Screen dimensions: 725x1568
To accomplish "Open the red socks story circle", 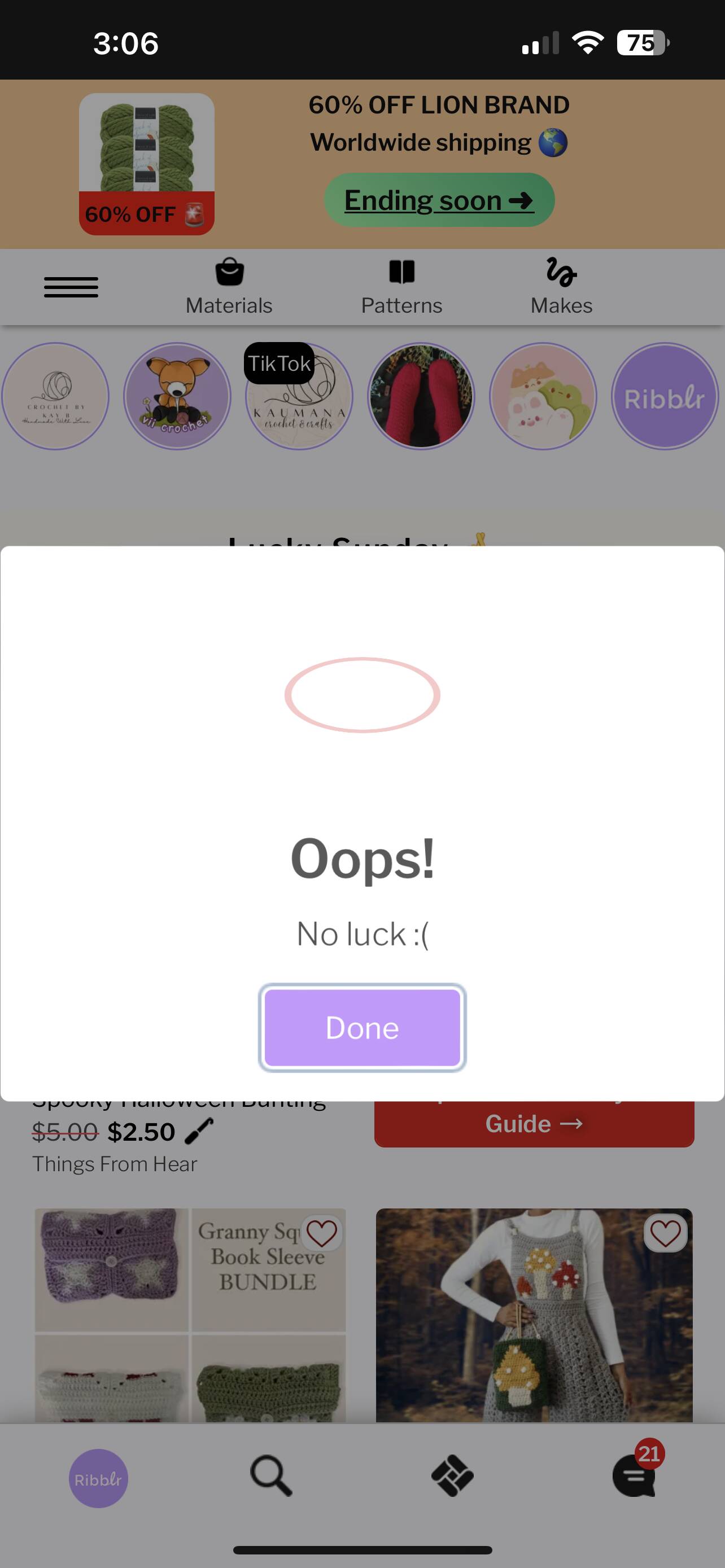I will 421,396.
